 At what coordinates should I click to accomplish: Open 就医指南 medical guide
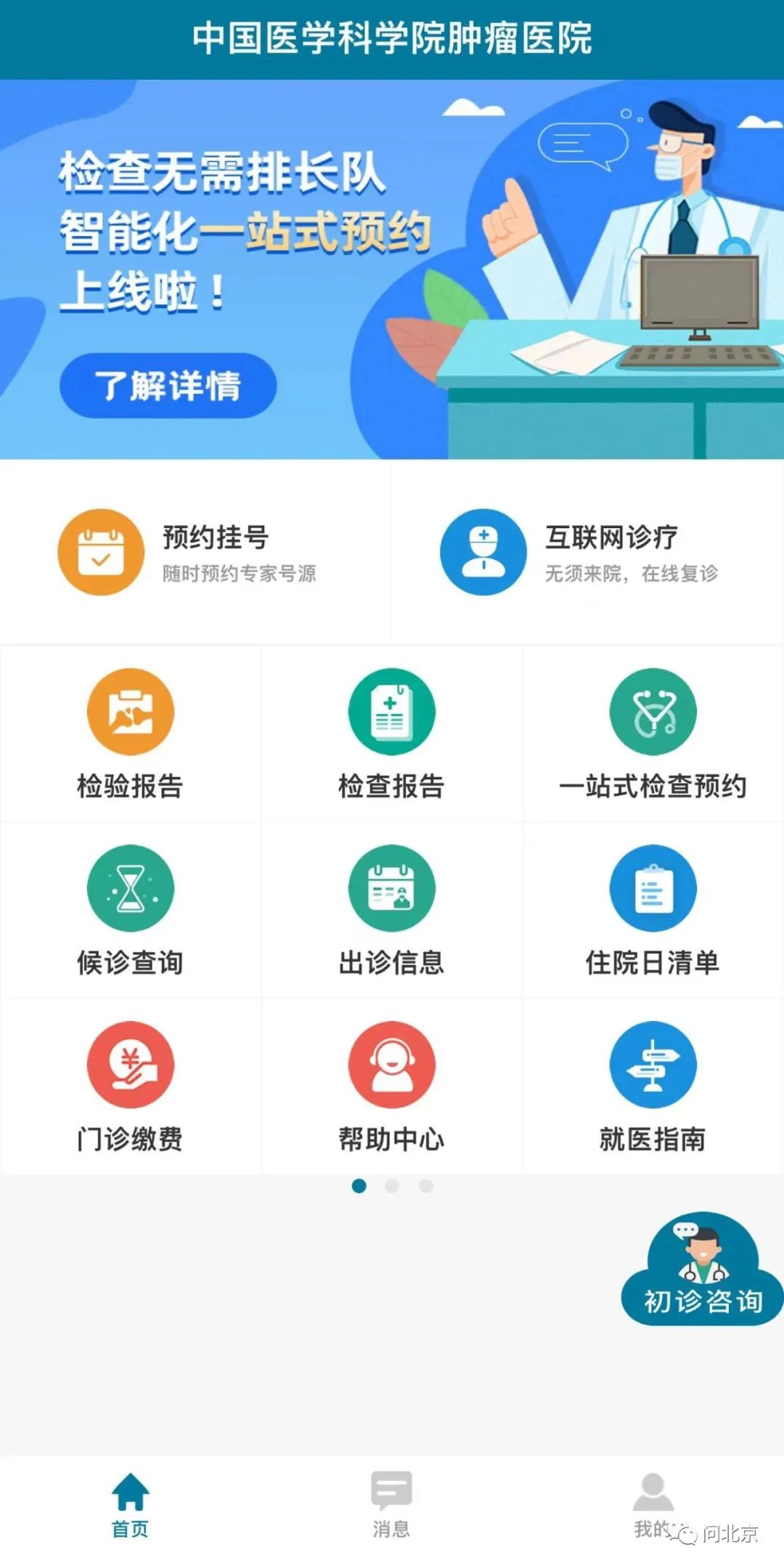[653, 1086]
